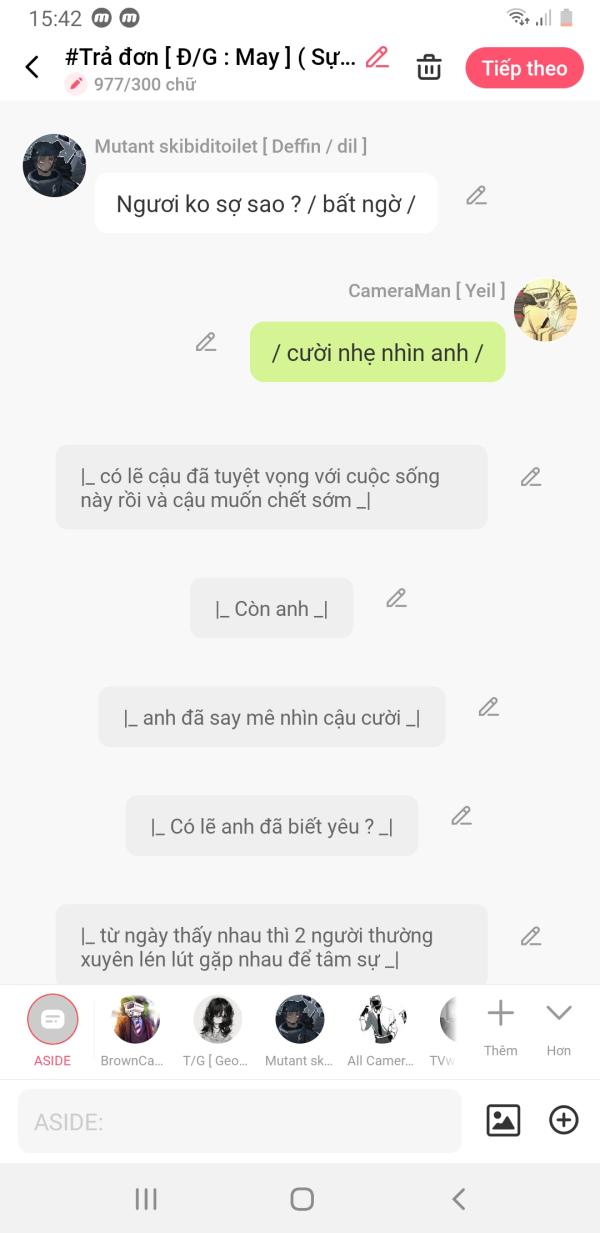Edit the aside 'Còn anh'
Viewport: 600px width, 1233px height.
[397, 598]
